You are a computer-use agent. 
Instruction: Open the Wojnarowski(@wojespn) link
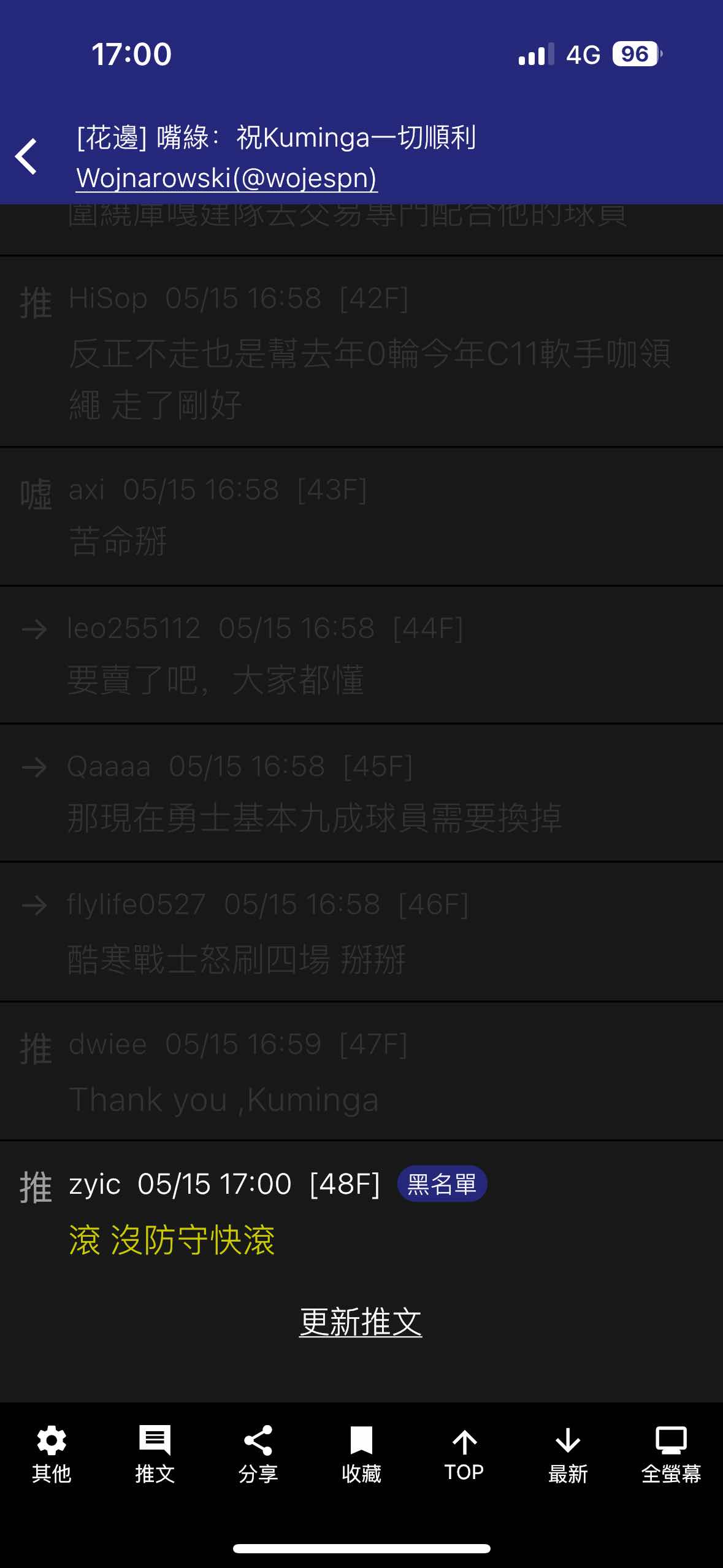point(226,179)
